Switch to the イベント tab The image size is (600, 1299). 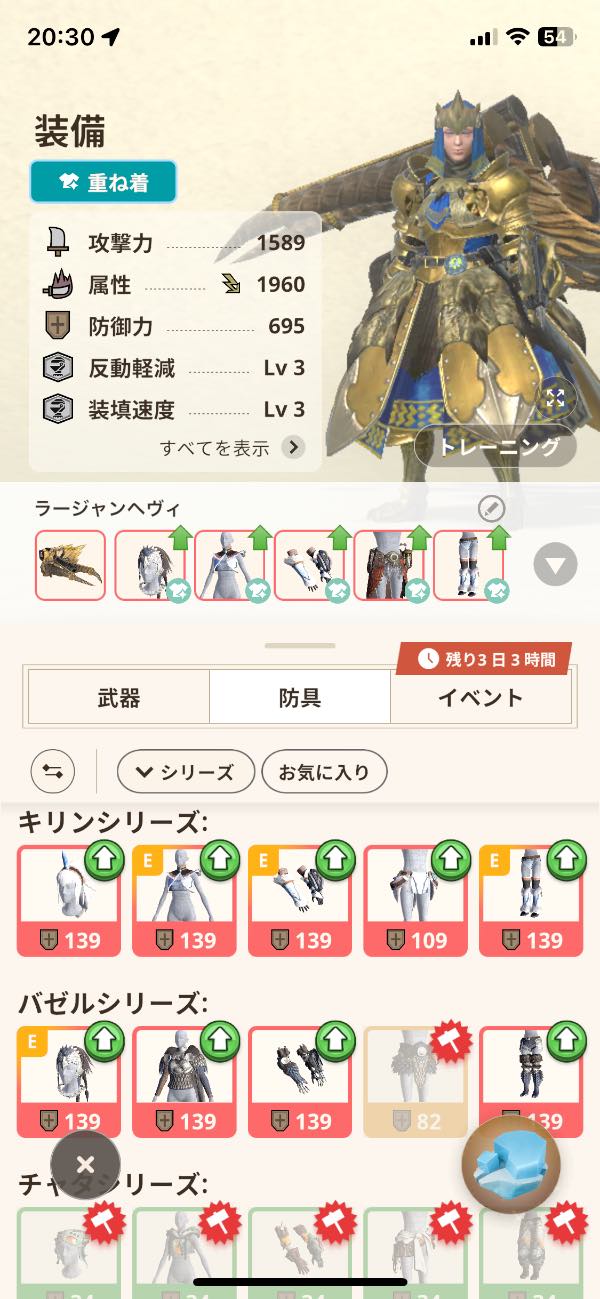click(480, 697)
